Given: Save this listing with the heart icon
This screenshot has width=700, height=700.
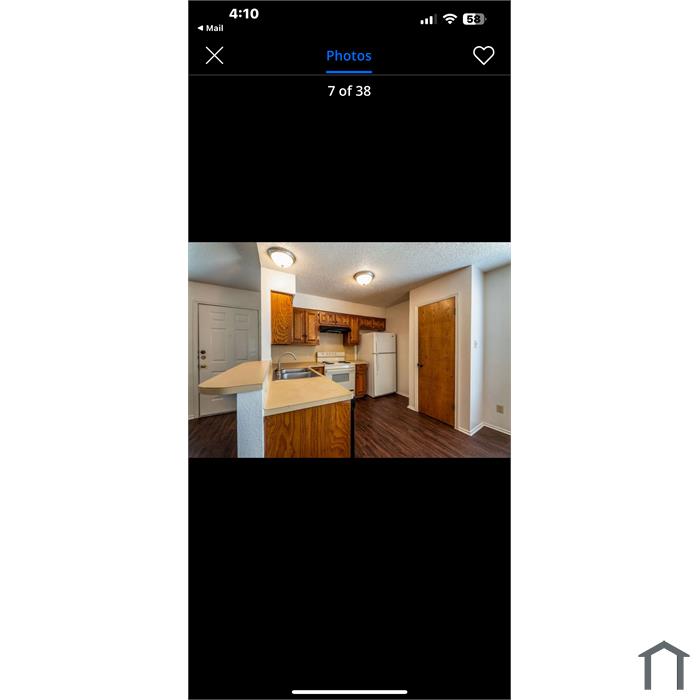Looking at the screenshot, I should click(x=483, y=56).
